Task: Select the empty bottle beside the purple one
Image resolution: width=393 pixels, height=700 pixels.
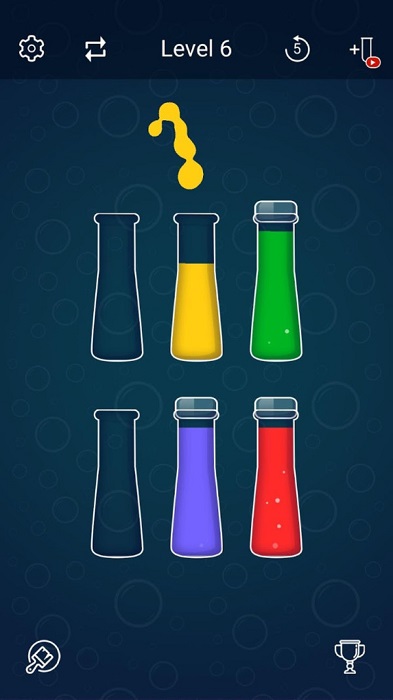Action: [117, 483]
